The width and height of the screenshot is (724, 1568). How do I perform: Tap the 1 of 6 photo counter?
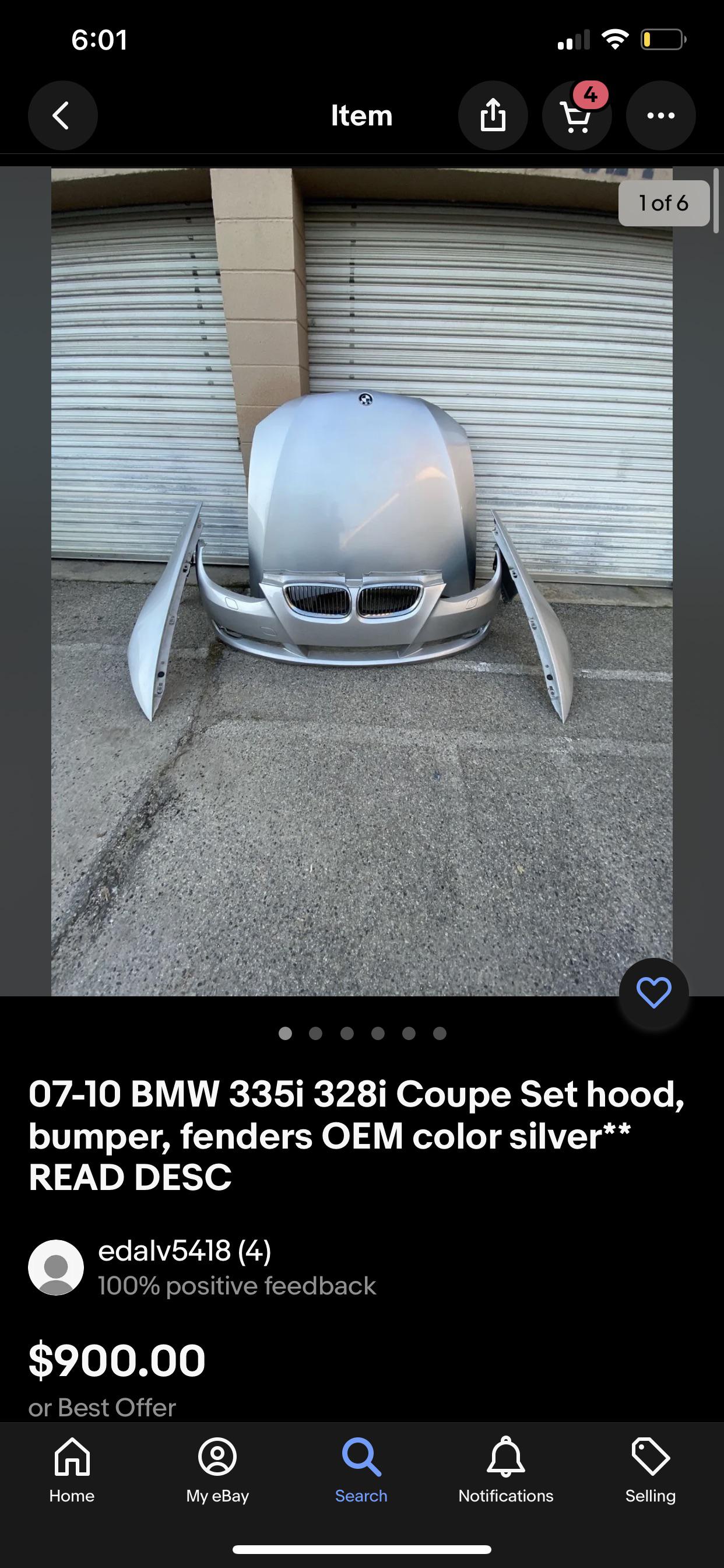664,204
